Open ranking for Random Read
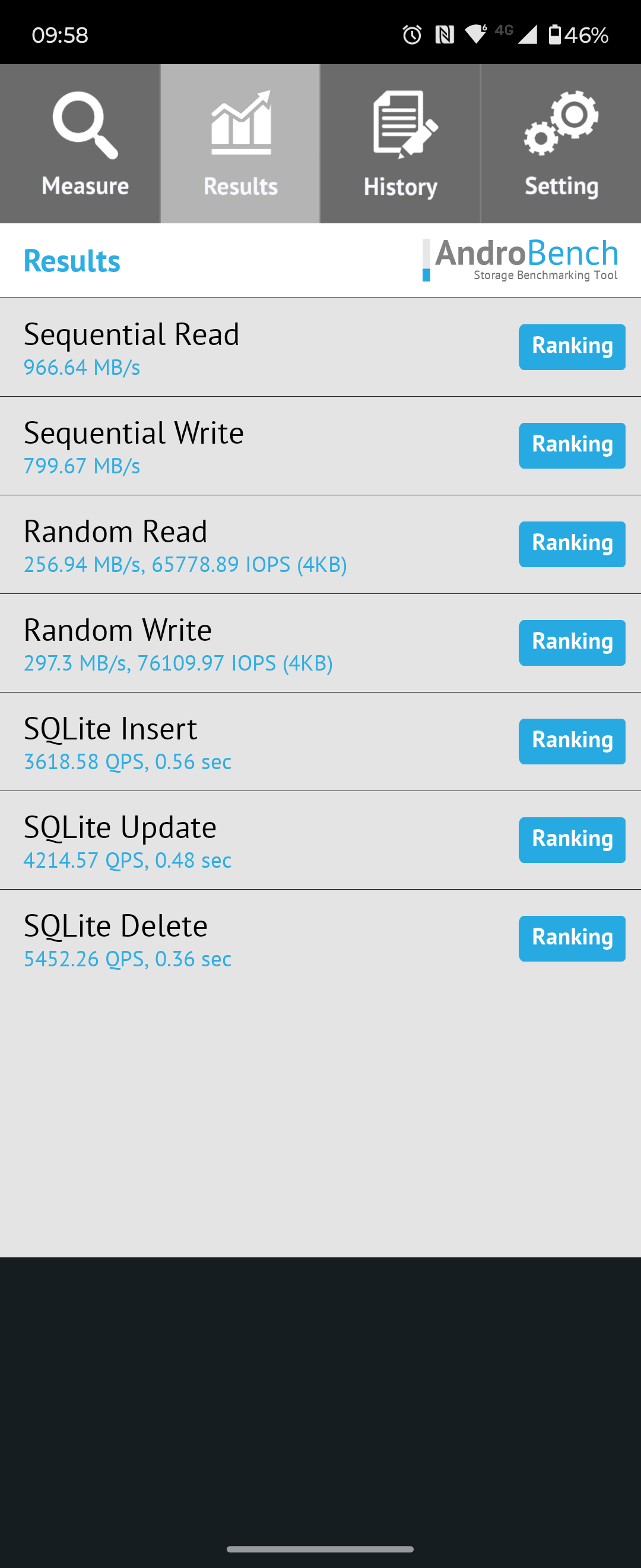641x1568 pixels. coord(572,544)
